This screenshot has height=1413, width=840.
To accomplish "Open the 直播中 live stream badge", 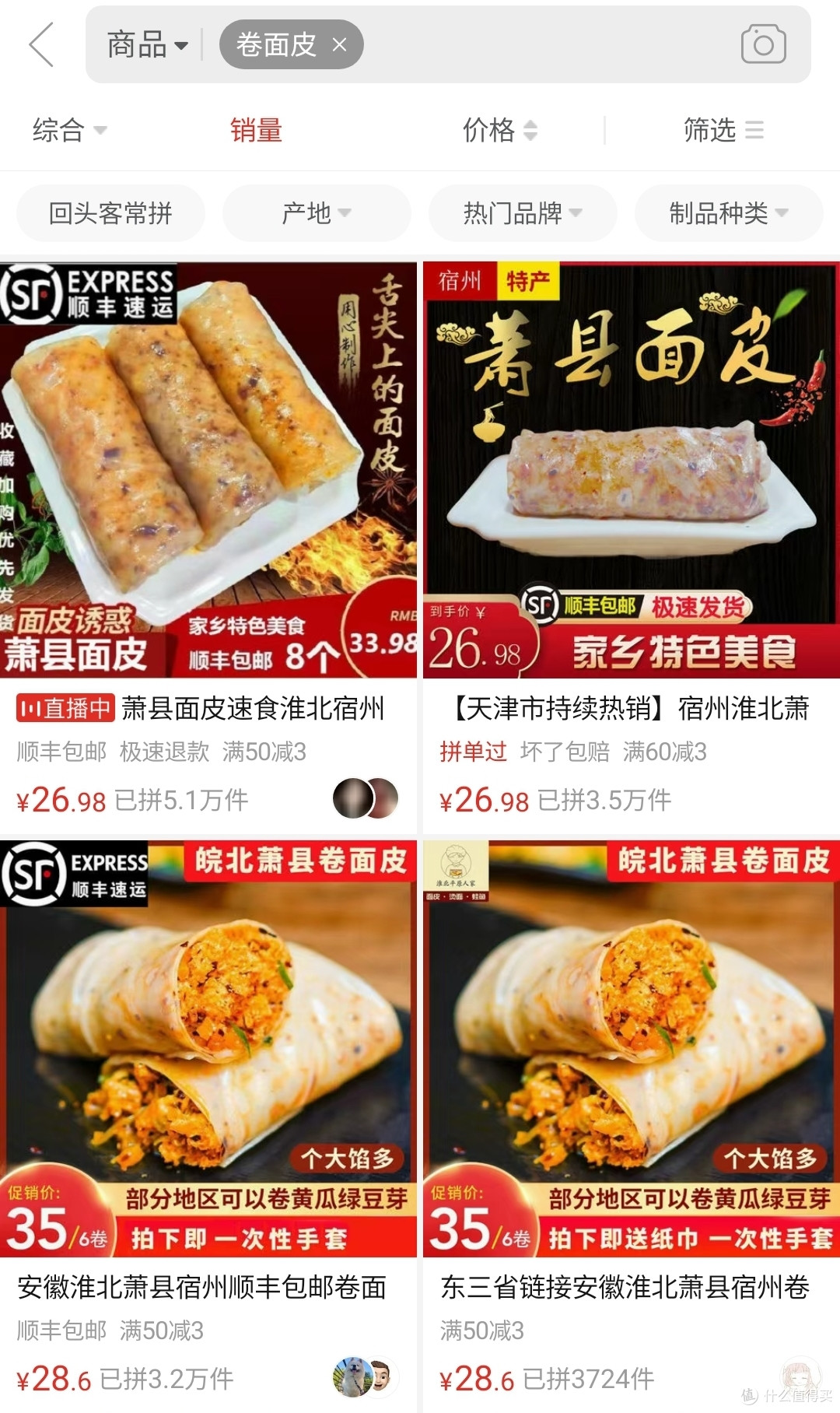I will (64, 708).
